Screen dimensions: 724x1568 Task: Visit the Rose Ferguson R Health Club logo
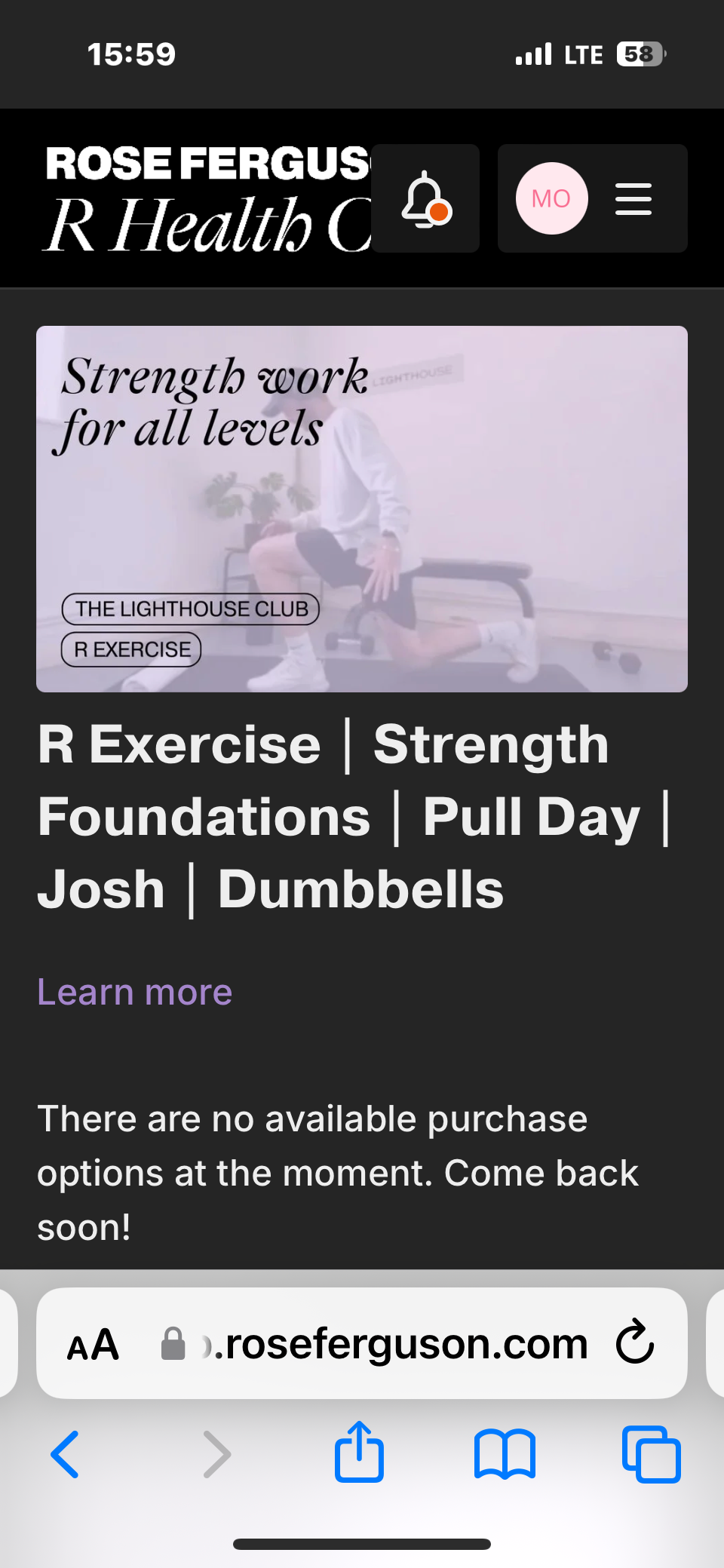pos(207,198)
